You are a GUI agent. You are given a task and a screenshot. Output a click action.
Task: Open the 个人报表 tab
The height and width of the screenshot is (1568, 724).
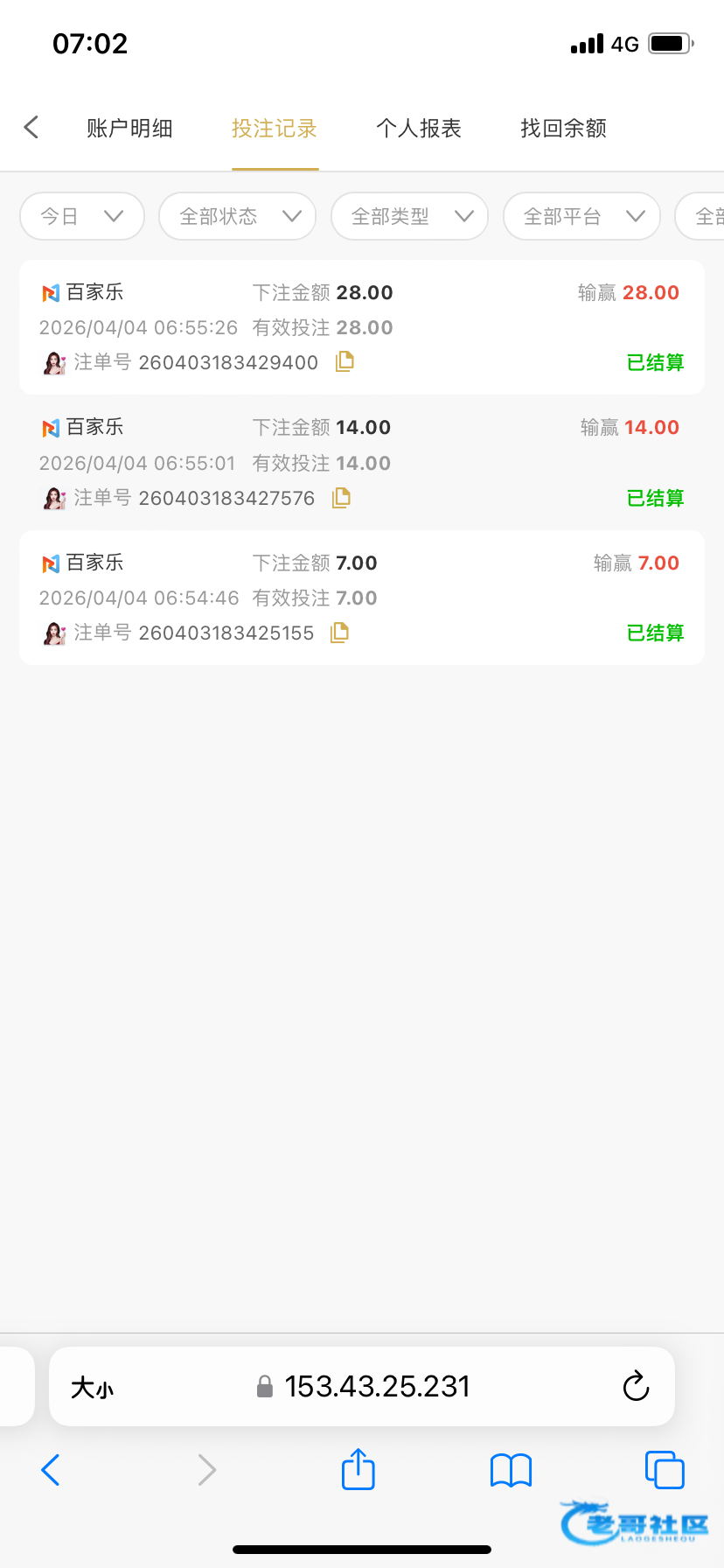pyautogui.click(x=419, y=129)
